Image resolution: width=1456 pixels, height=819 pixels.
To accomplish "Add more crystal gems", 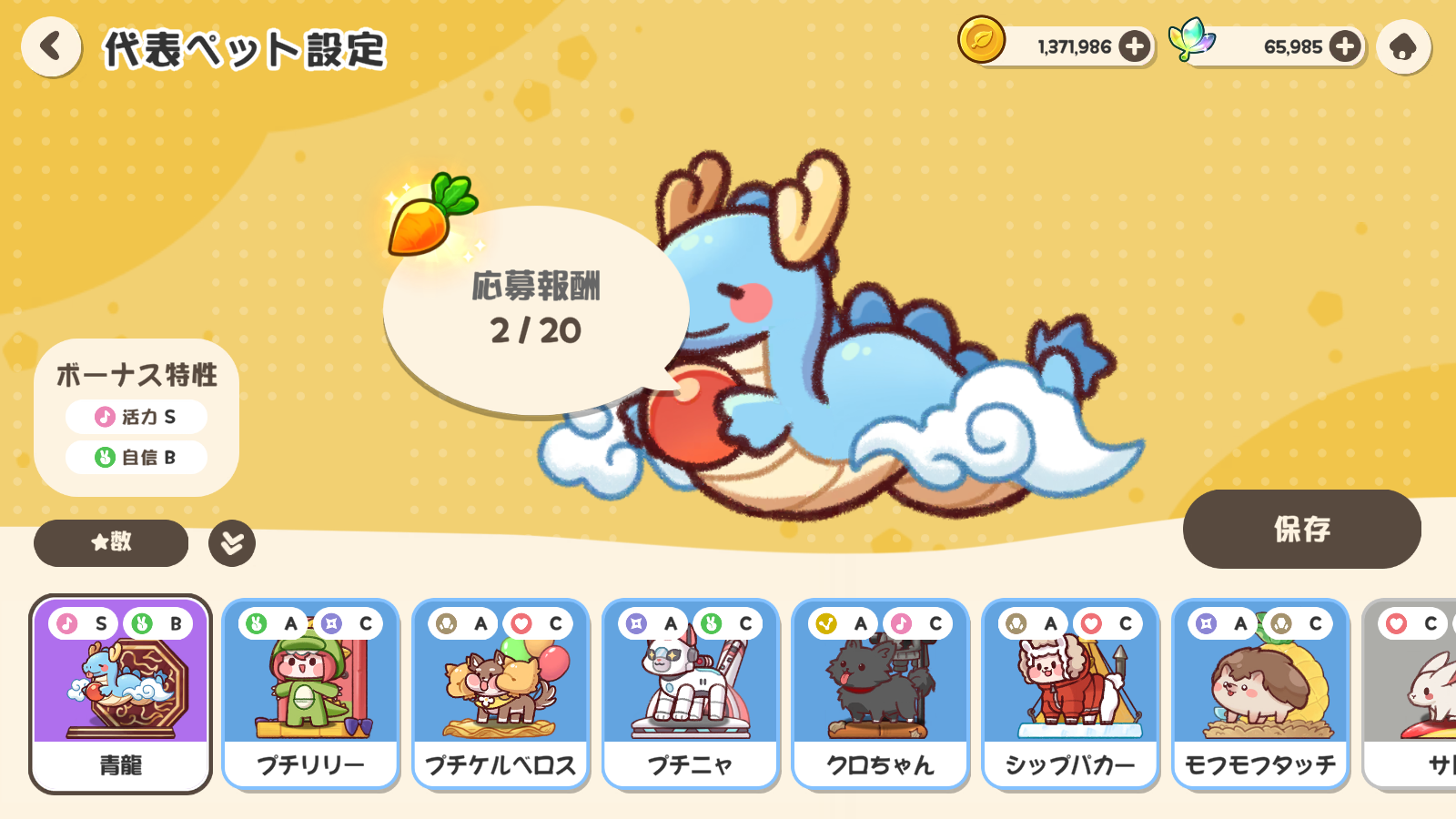I will [x=1345, y=46].
